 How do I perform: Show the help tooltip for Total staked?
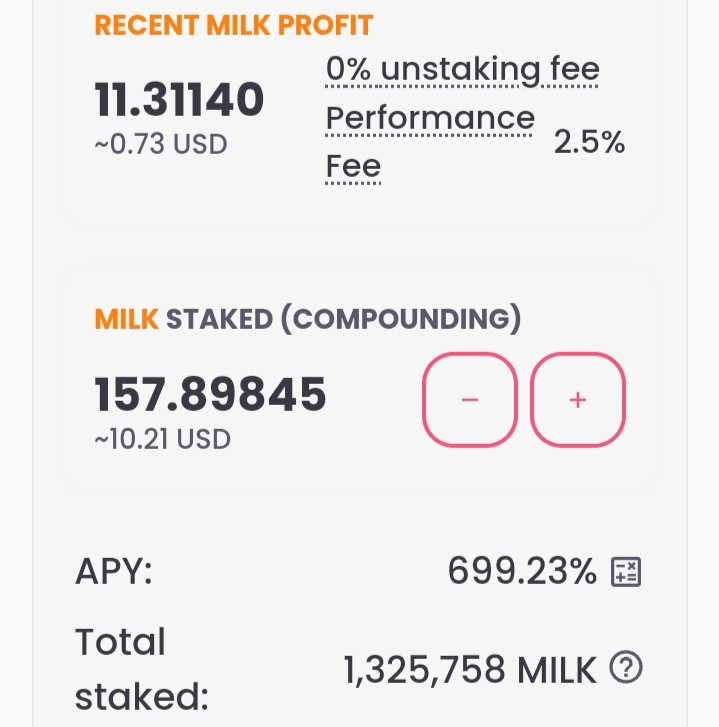point(626,667)
